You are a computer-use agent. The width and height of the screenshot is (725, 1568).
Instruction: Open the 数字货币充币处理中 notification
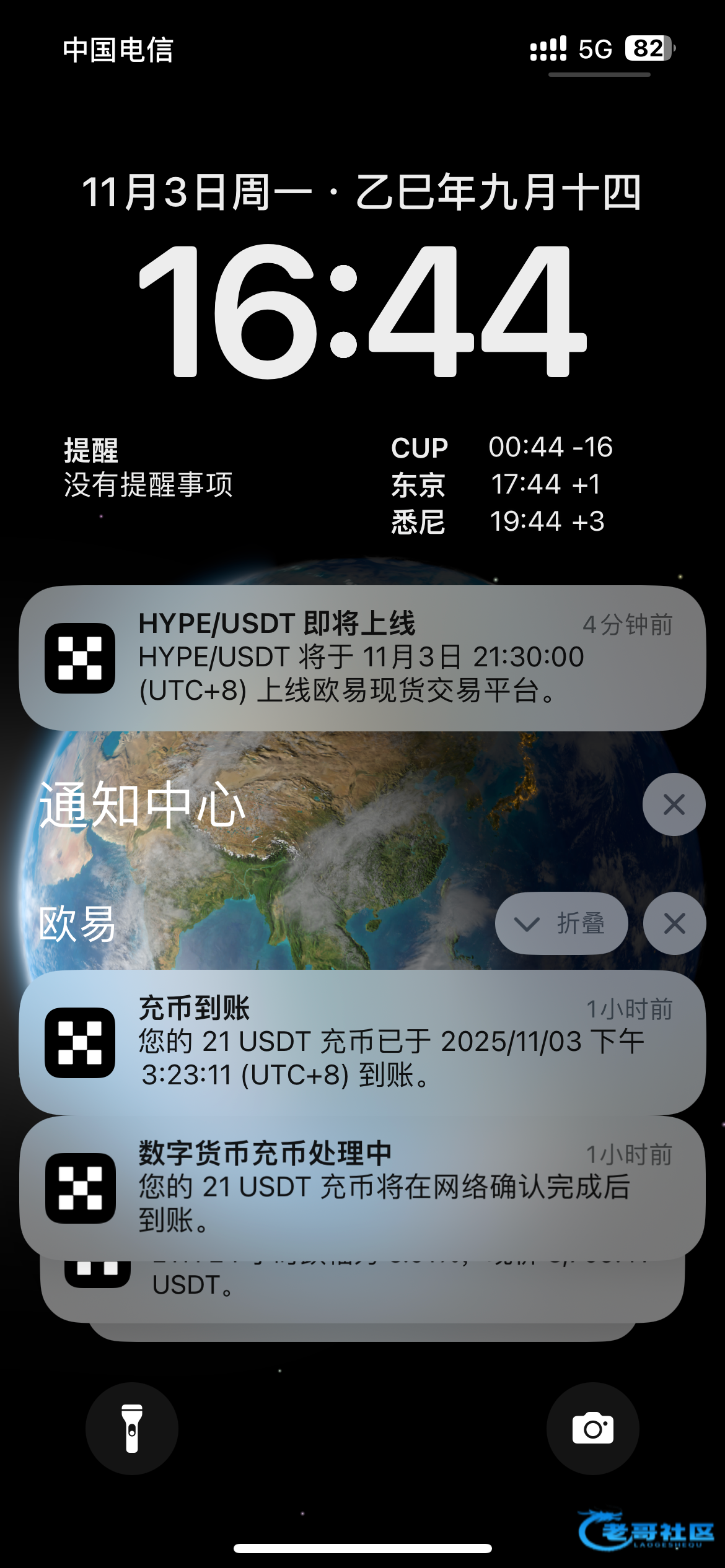[362, 1188]
